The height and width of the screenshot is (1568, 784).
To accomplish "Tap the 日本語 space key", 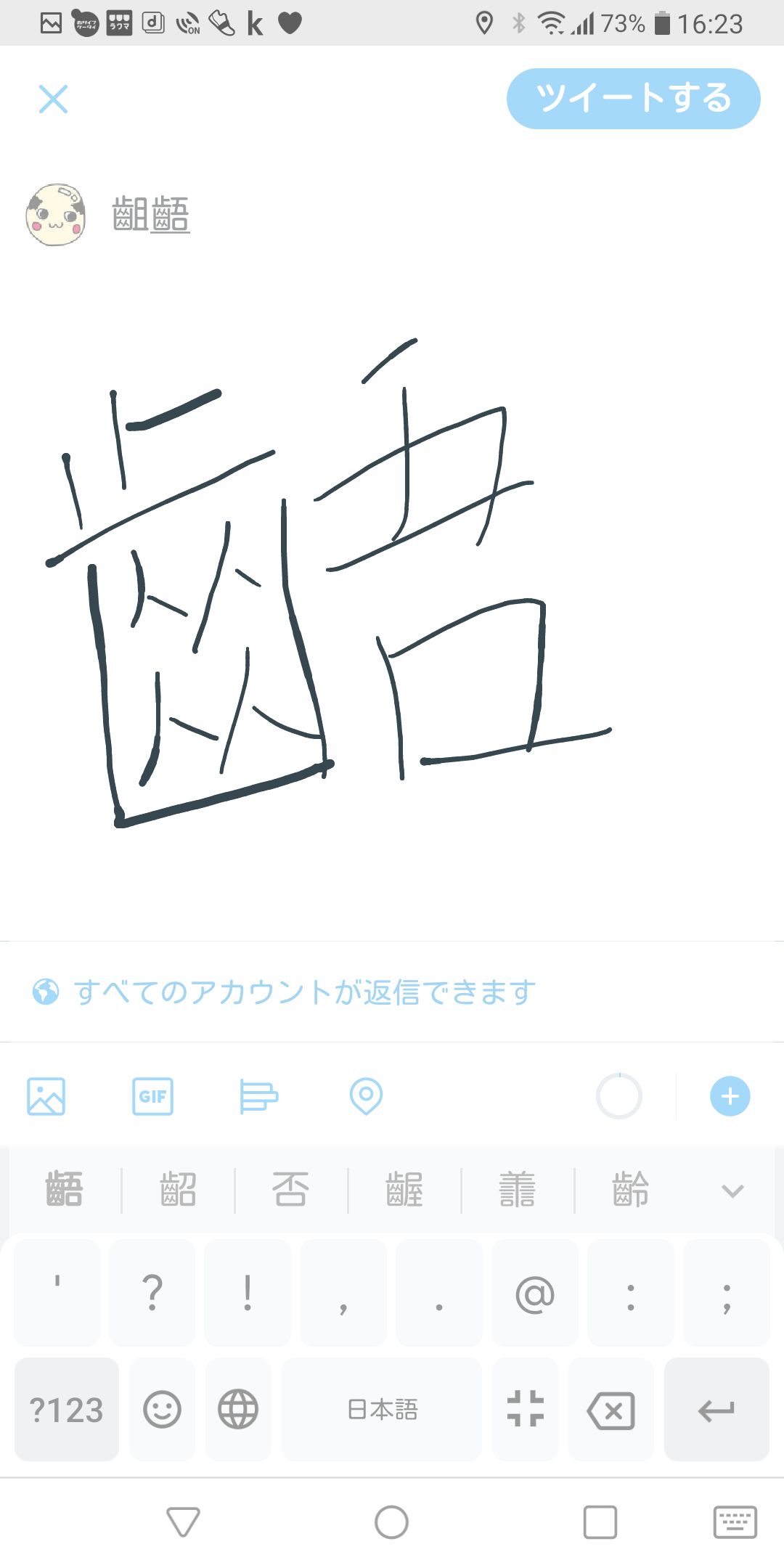I will [x=382, y=1410].
